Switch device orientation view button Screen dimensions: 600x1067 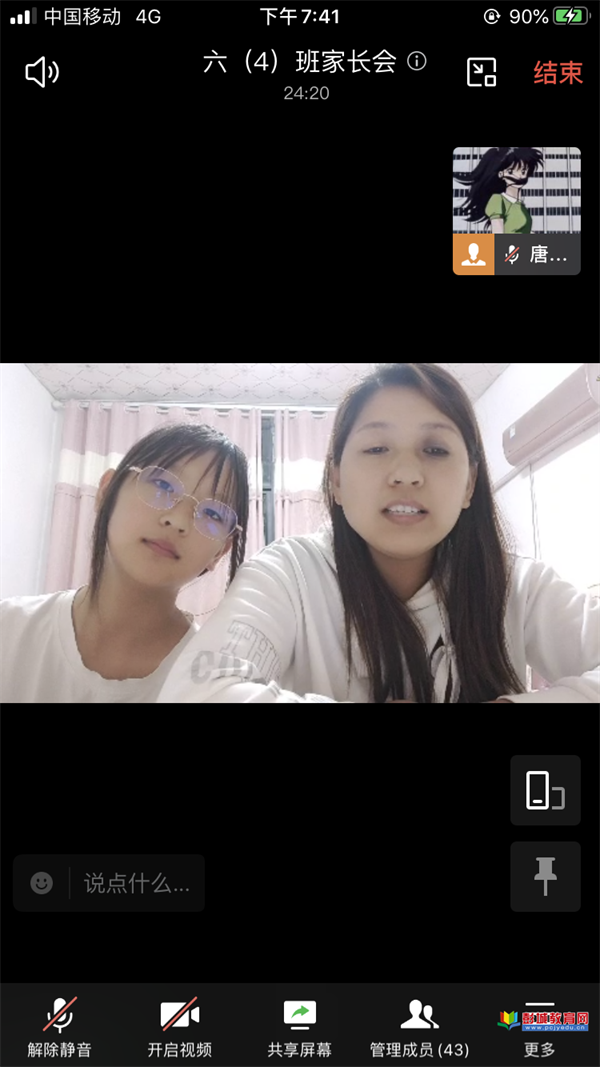(545, 790)
